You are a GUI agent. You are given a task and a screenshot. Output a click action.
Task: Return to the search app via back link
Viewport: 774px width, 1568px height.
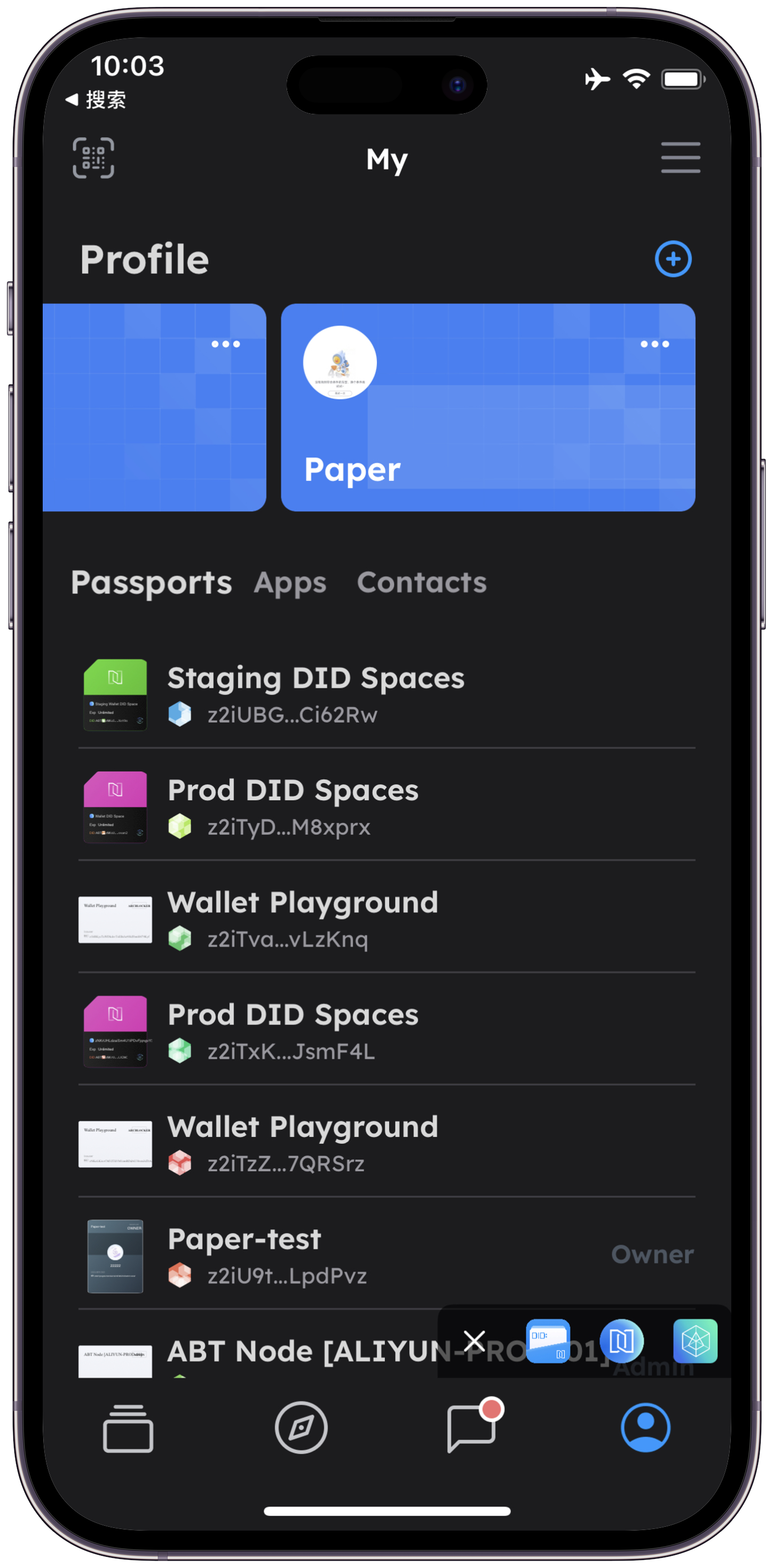point(96,99)
